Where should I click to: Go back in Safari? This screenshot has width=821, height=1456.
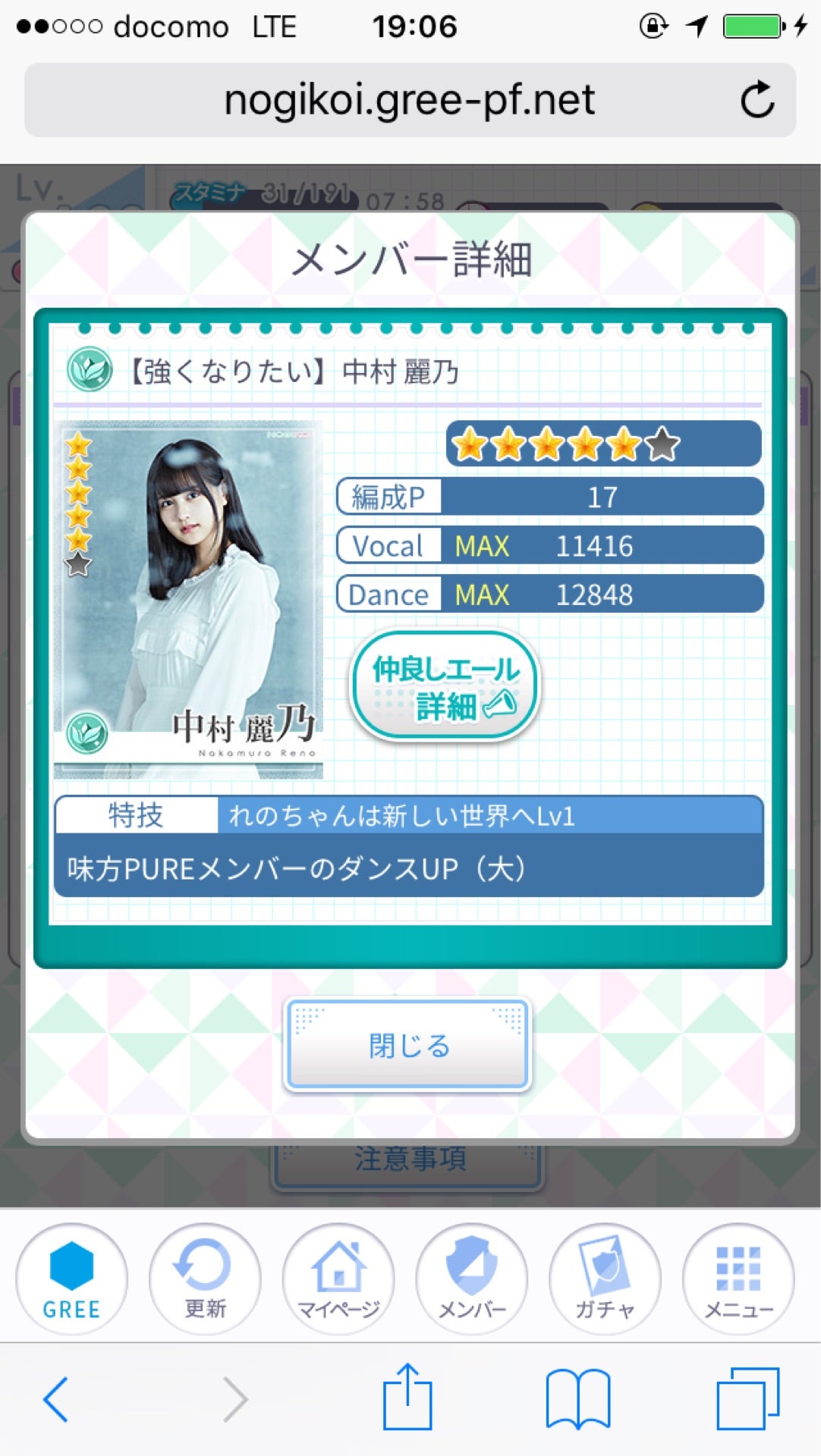(x=56, y=1398)
